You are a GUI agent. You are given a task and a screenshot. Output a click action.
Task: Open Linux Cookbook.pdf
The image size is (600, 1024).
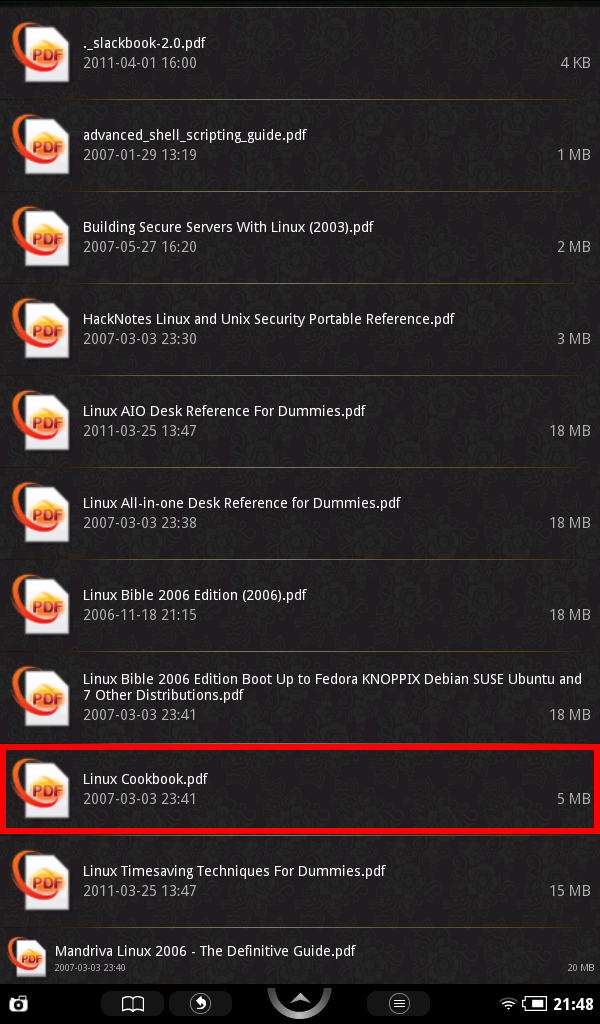pyautogui.click(x=300, y=788)
